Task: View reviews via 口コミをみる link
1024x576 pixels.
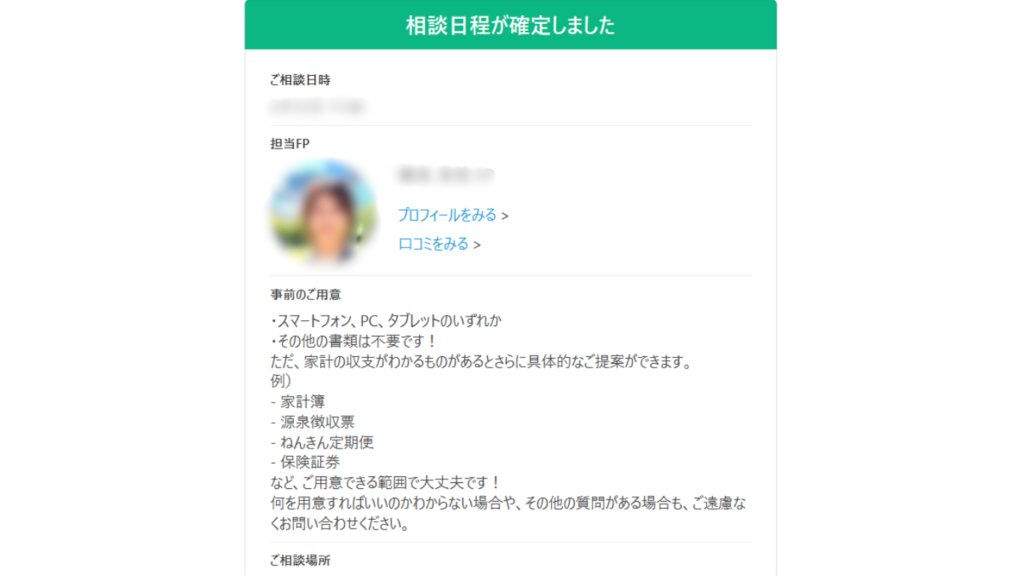Action: point(433,244)
